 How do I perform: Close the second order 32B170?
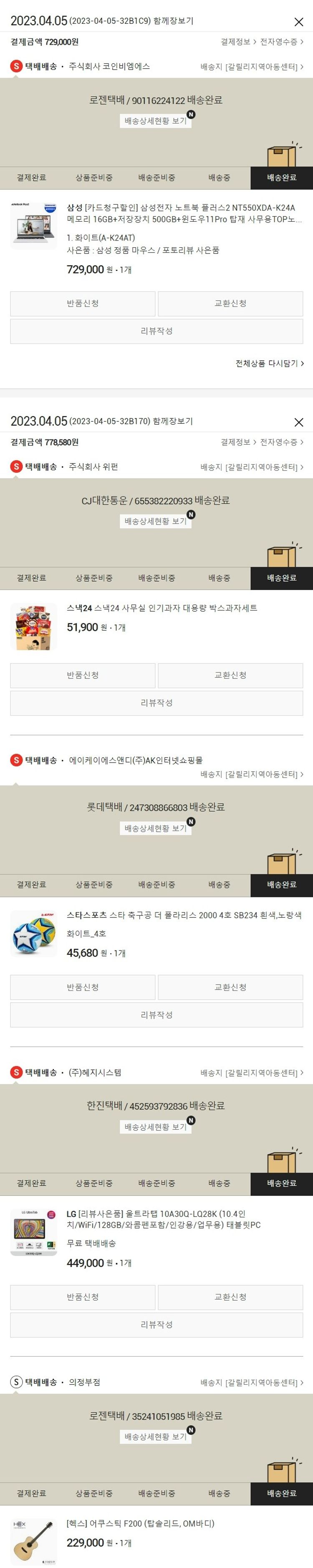coord(298,423)
